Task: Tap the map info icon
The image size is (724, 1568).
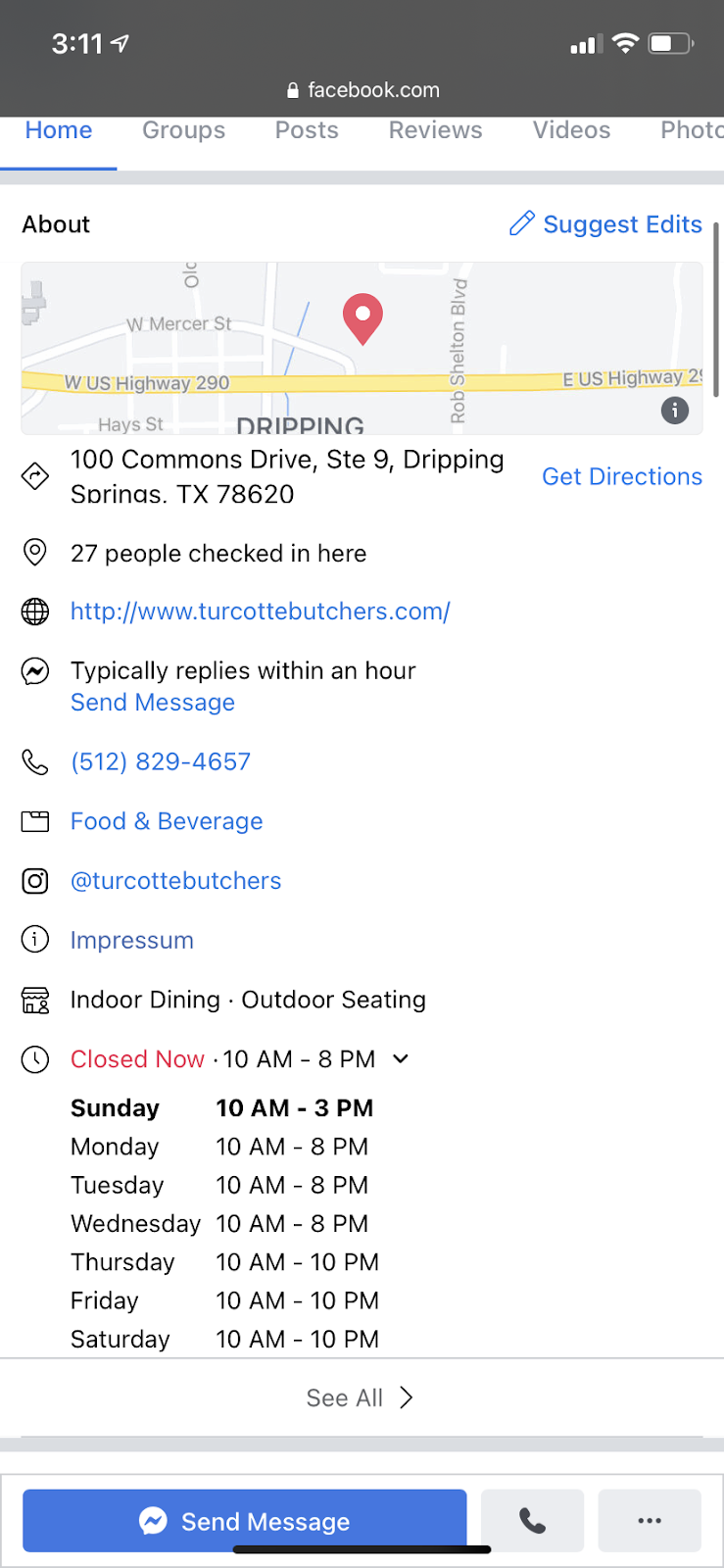Action: [x=675, y=410]
